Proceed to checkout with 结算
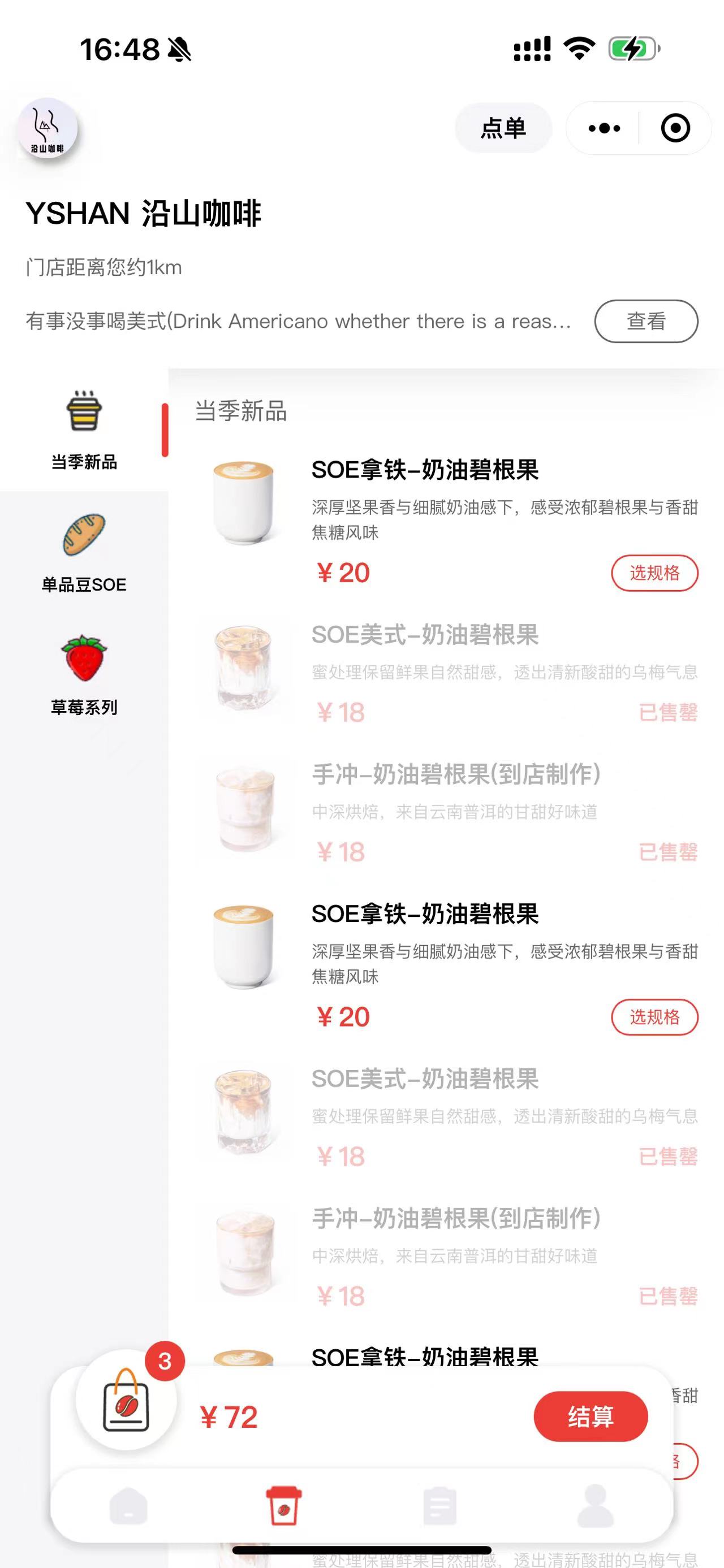 (x=590, y=1417)
